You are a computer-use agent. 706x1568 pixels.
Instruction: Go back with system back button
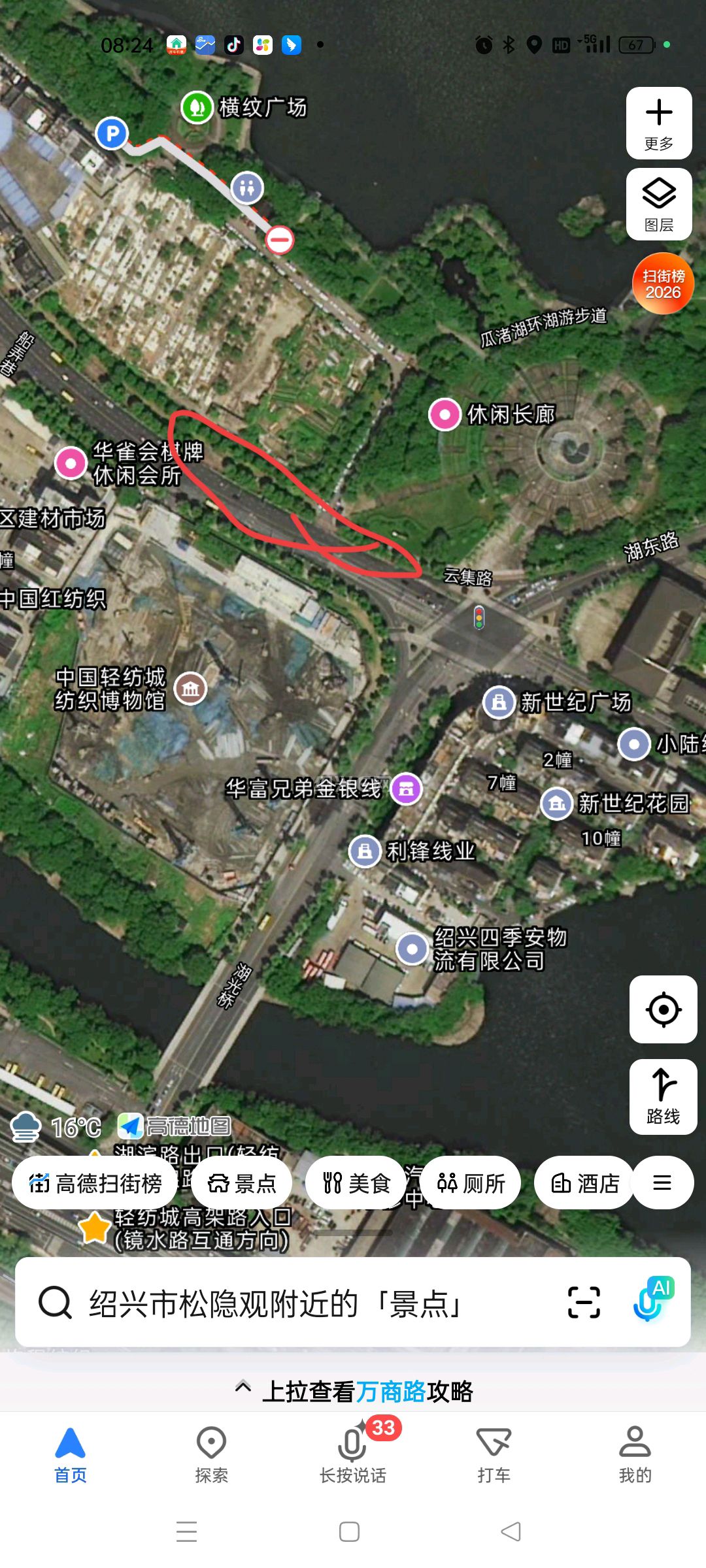[x=511, y=1531]
